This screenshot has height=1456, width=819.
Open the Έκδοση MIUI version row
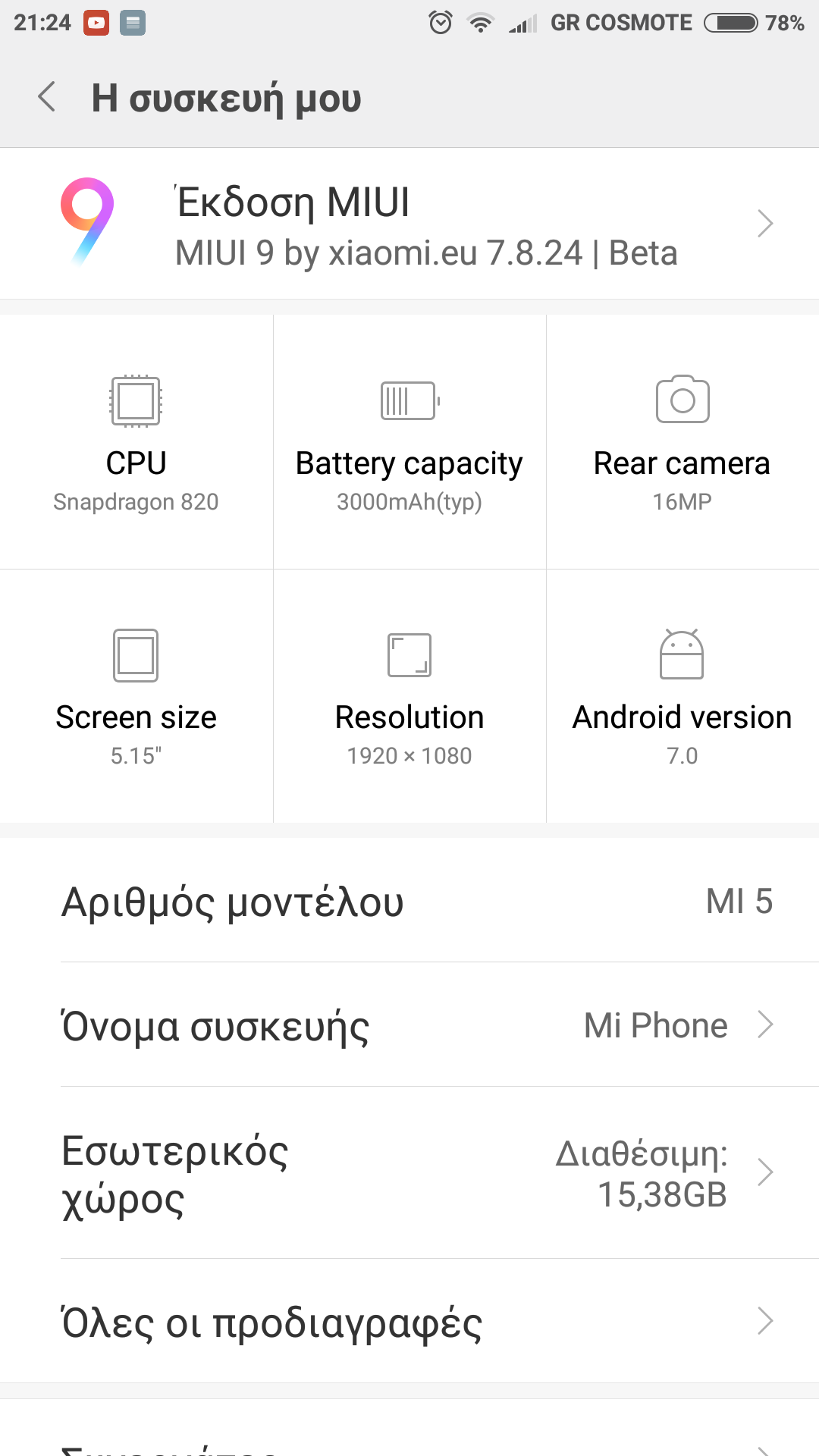coord(409,224)
